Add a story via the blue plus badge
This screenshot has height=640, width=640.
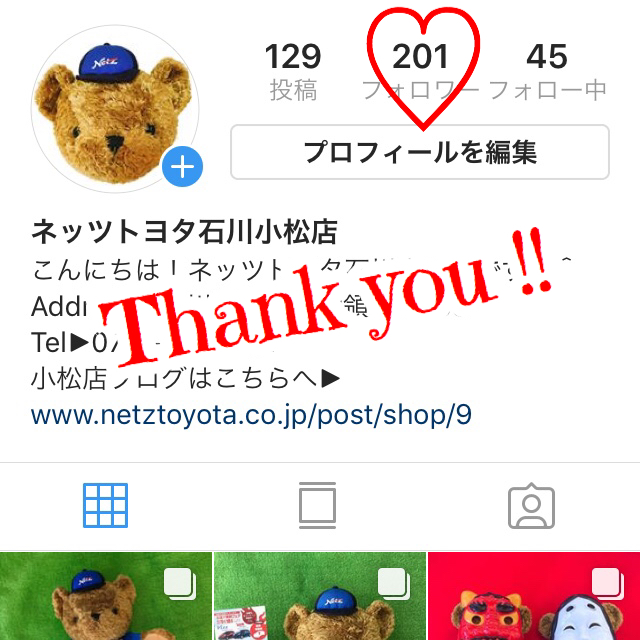pyautogui.click(x=182, y=167)
